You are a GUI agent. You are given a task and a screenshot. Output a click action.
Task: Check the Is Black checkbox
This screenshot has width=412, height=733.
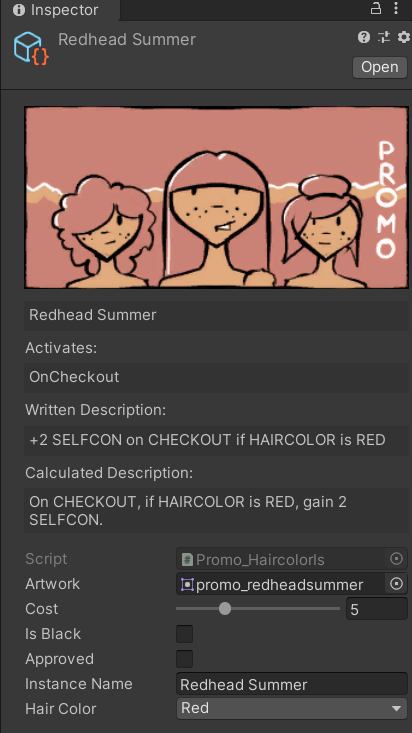point(184,634)
